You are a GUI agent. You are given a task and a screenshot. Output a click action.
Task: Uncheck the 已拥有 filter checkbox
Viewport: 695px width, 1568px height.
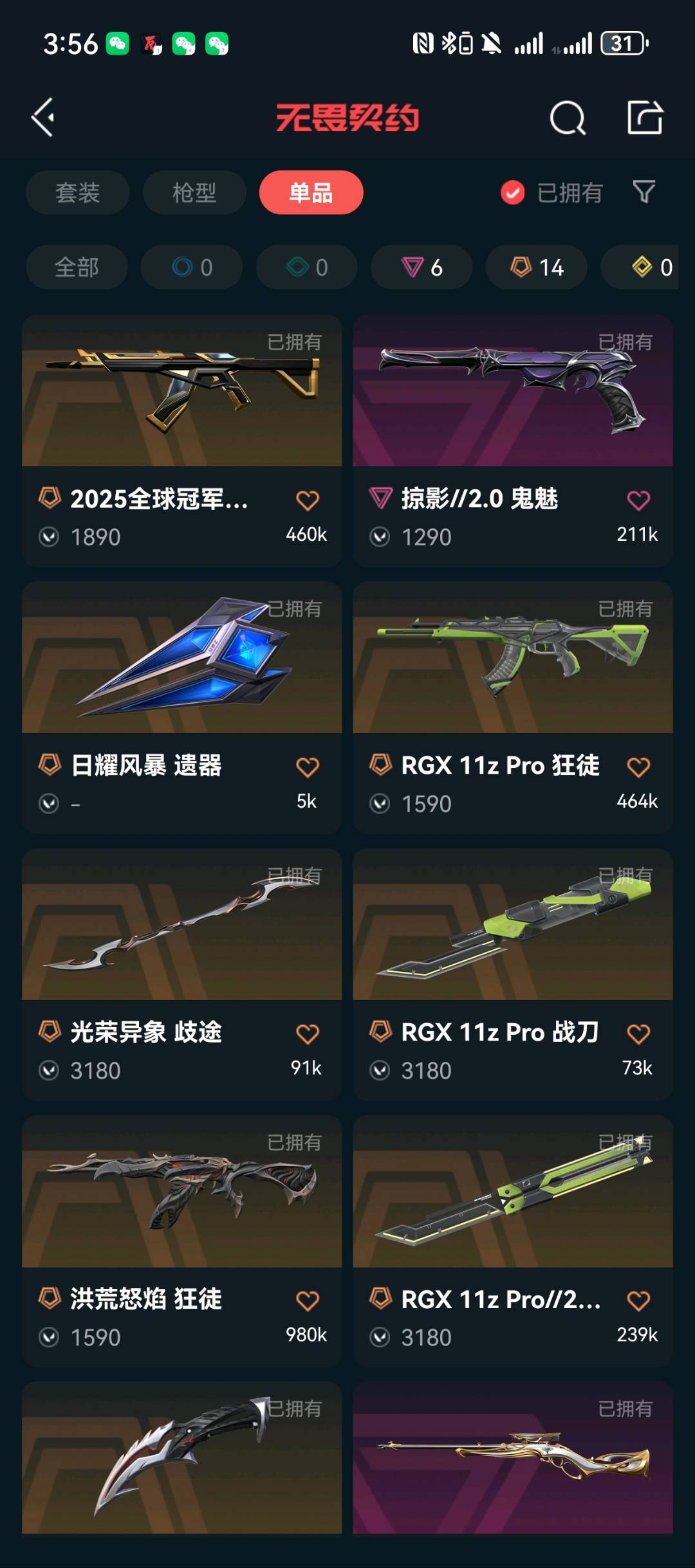512,192
